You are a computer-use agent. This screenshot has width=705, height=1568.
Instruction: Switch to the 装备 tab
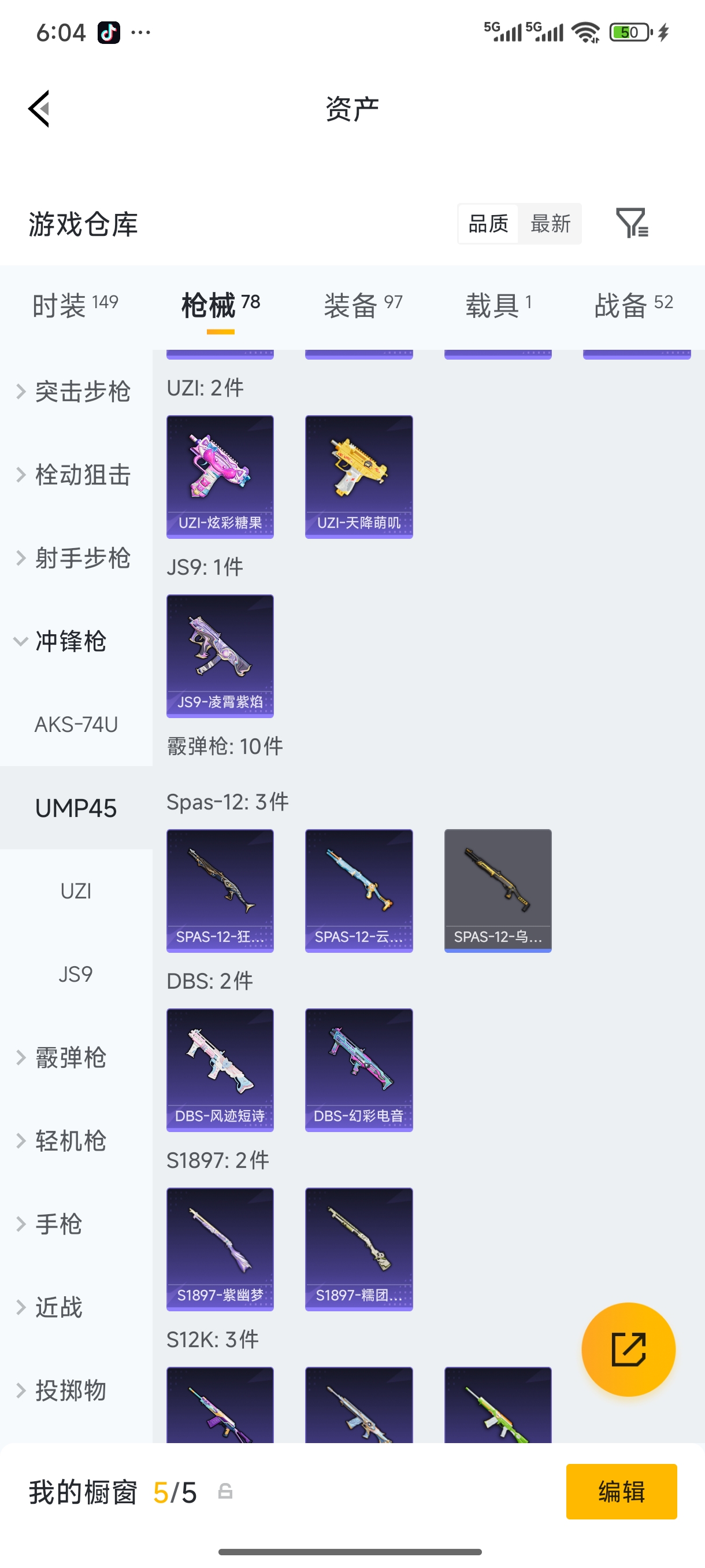(x=362, y=304)
